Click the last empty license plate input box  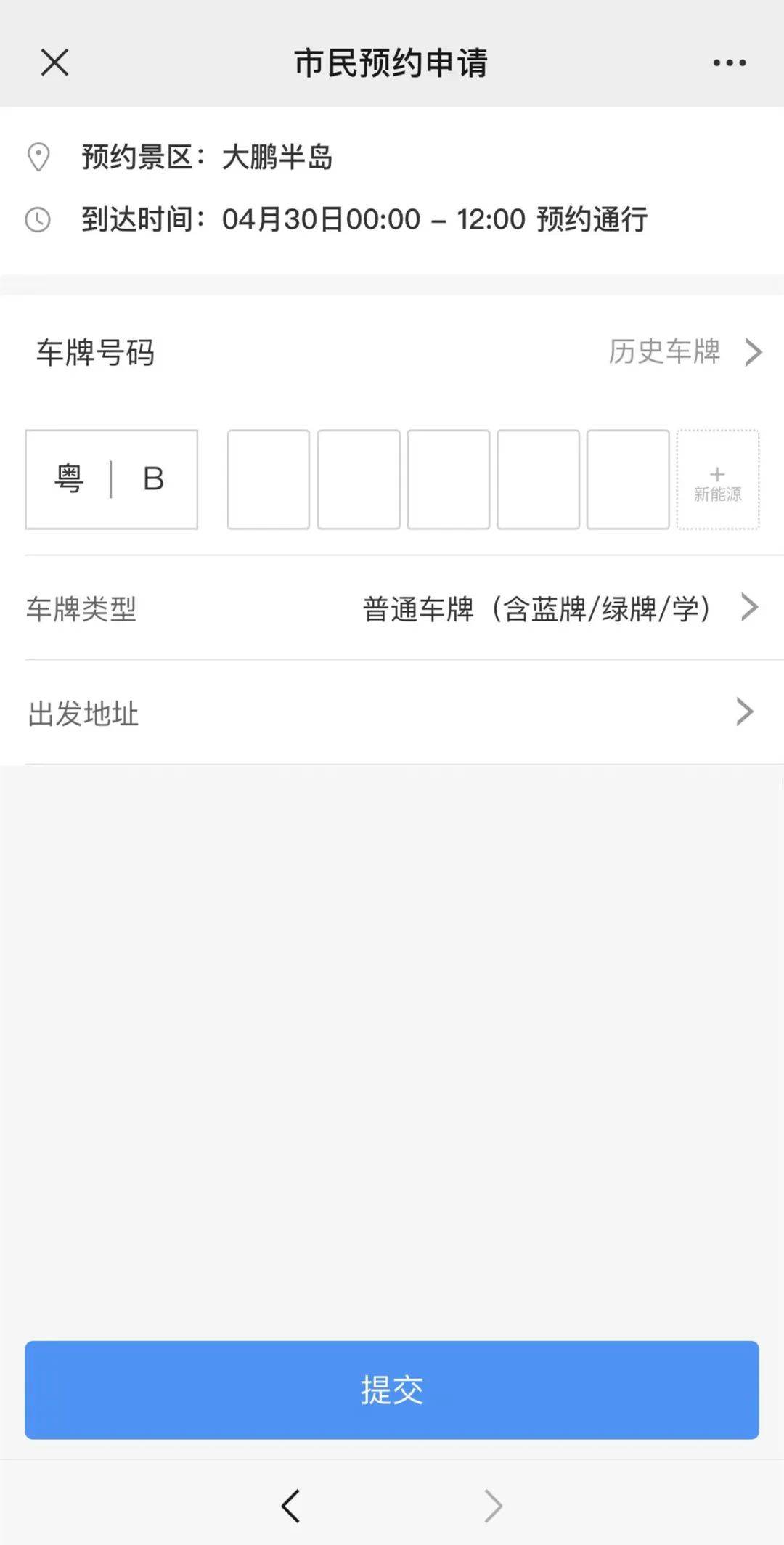tap(628, 479)
